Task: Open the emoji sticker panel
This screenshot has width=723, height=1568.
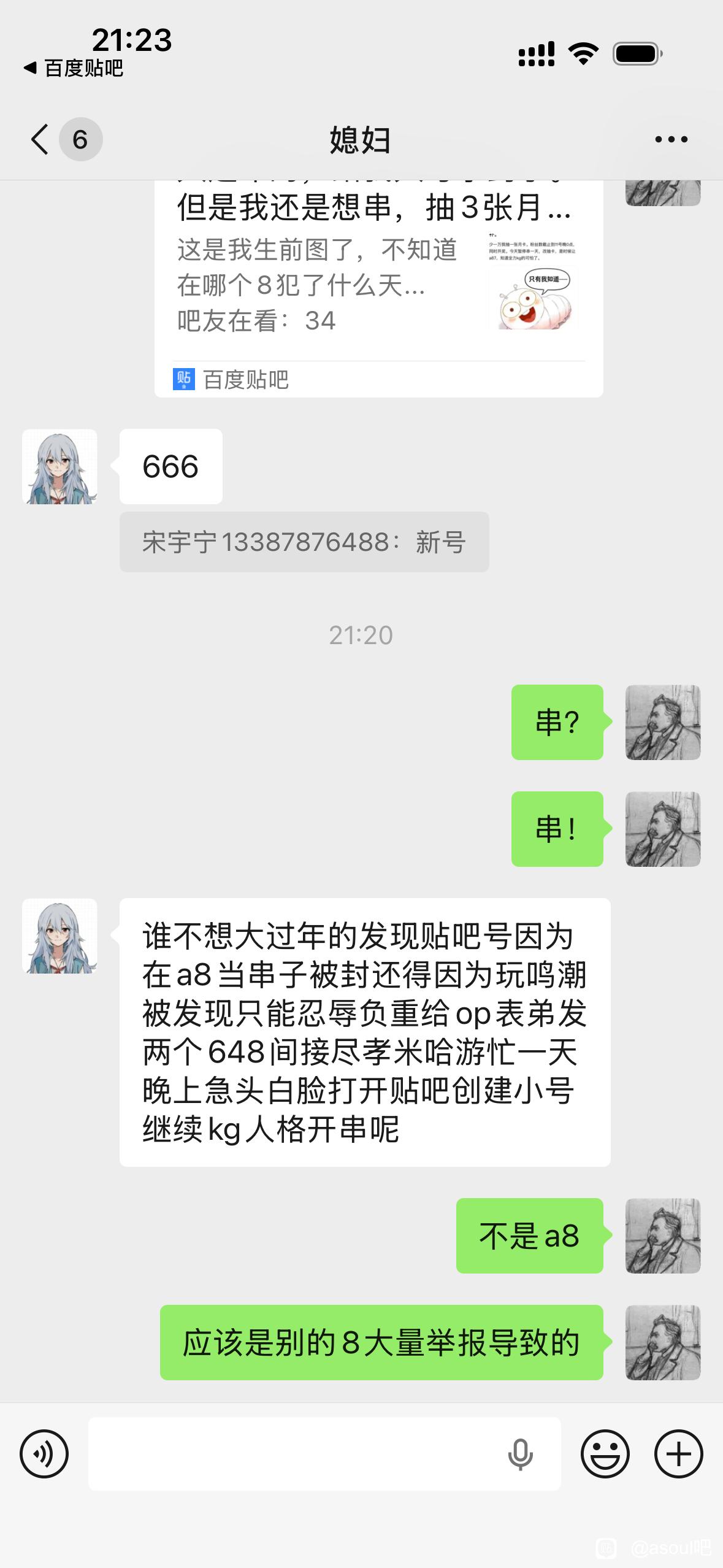Action: tap(605, 1453)
